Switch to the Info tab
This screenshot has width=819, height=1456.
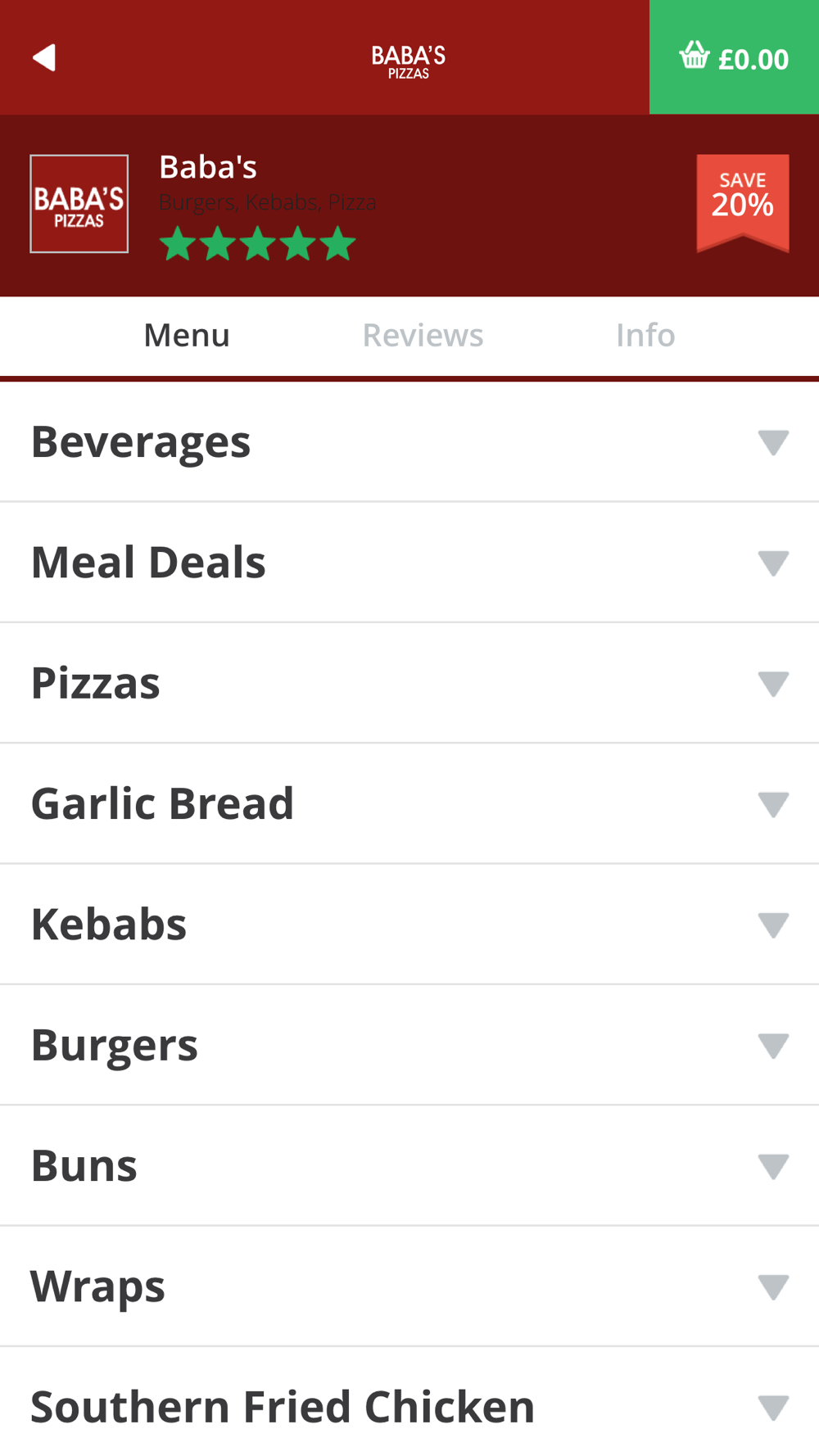(x=645, y=335)
